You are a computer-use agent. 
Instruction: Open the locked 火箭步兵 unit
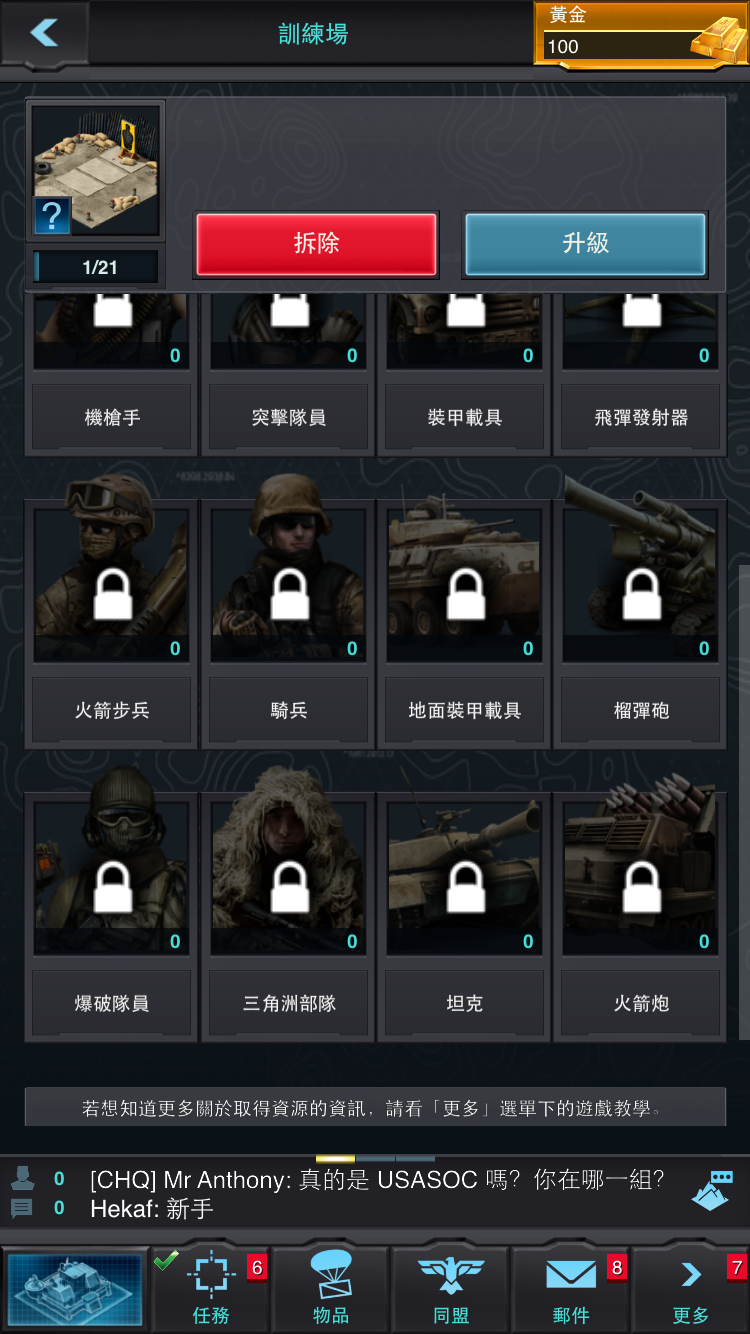click(112, 597)
